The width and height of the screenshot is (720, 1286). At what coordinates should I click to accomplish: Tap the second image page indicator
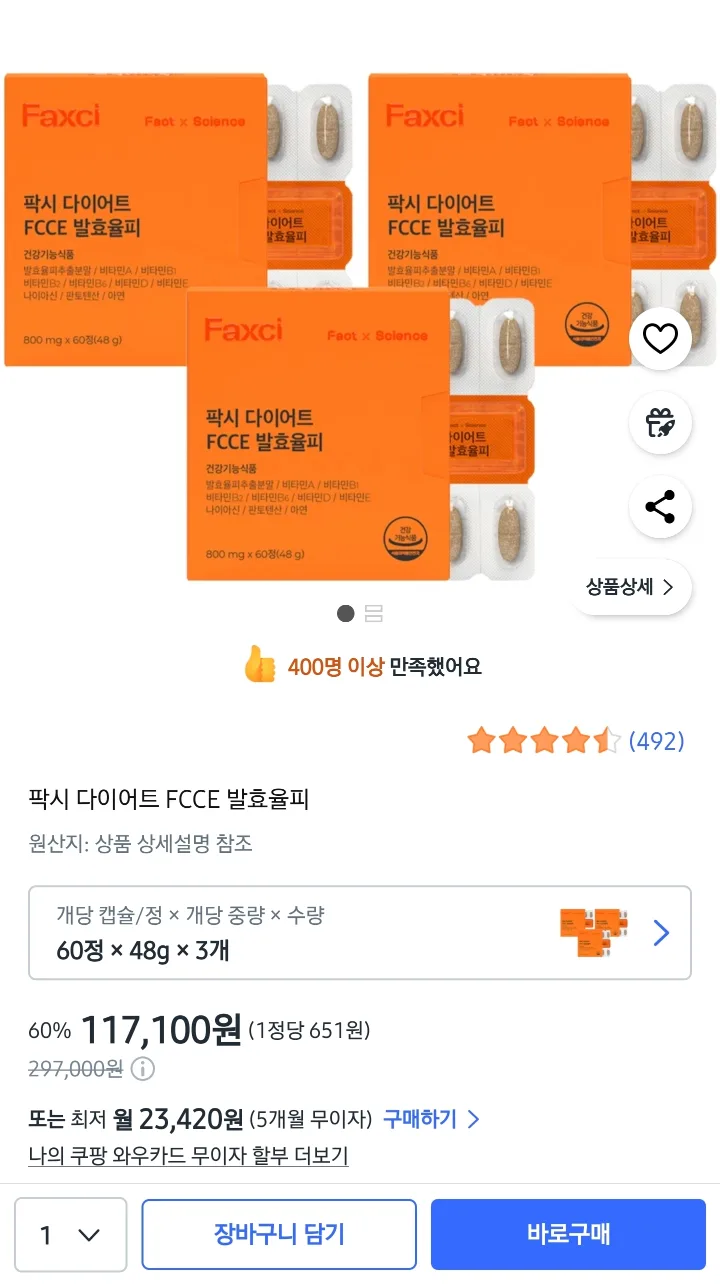[x=374, y=613]
